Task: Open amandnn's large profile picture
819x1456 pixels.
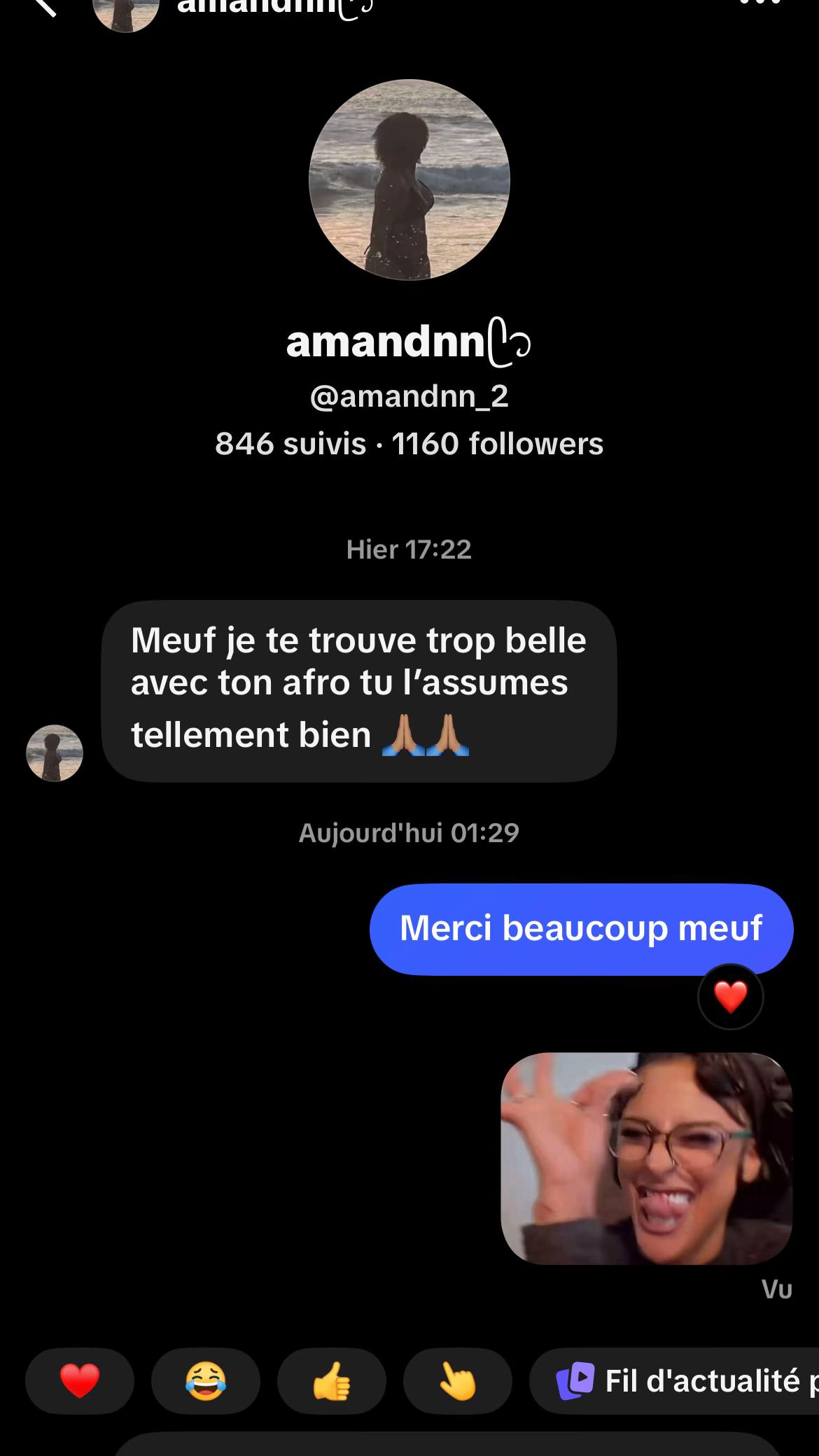Action: pos(409,180)
